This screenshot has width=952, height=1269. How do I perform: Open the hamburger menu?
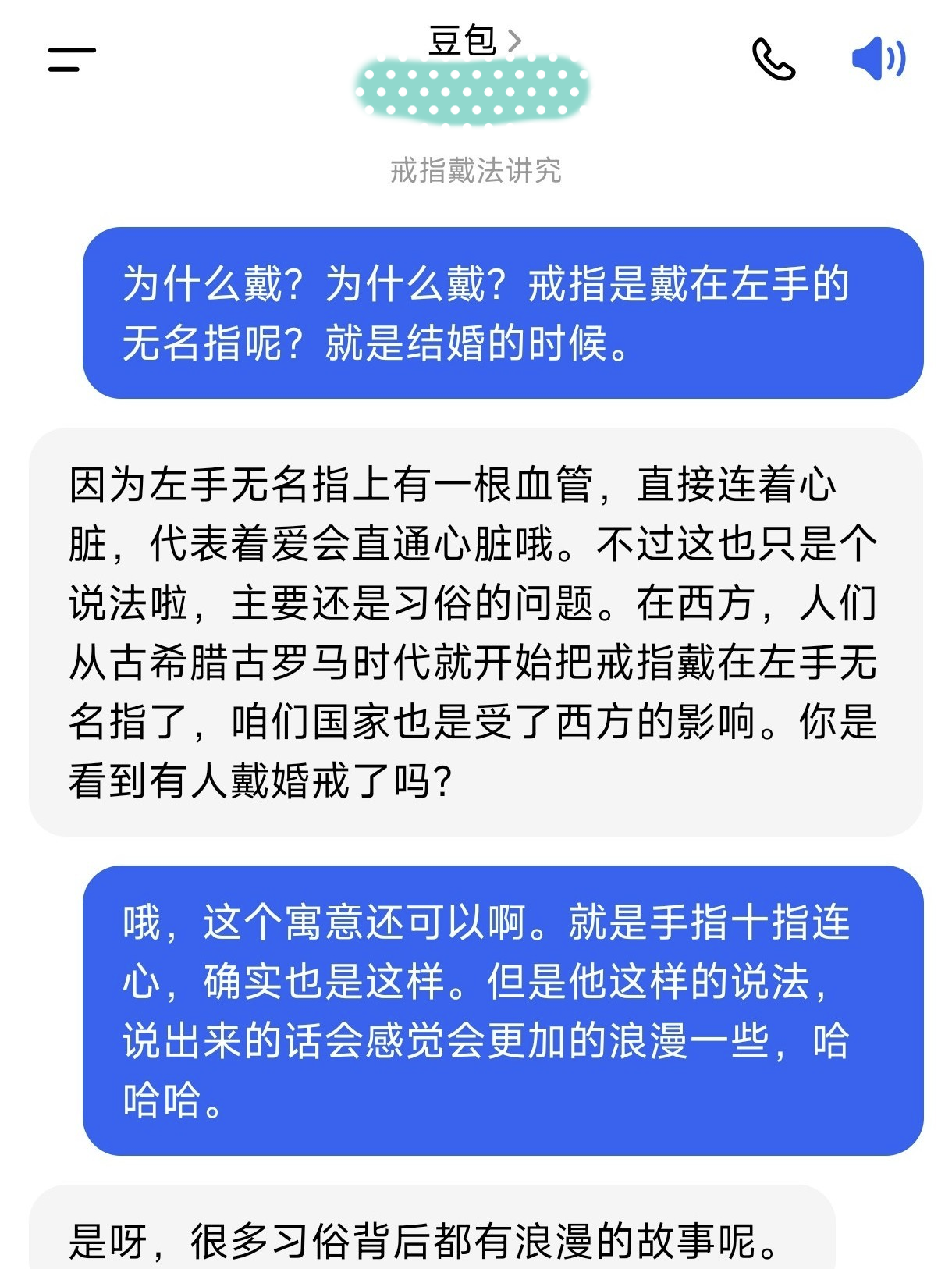(x=72, y=59)
